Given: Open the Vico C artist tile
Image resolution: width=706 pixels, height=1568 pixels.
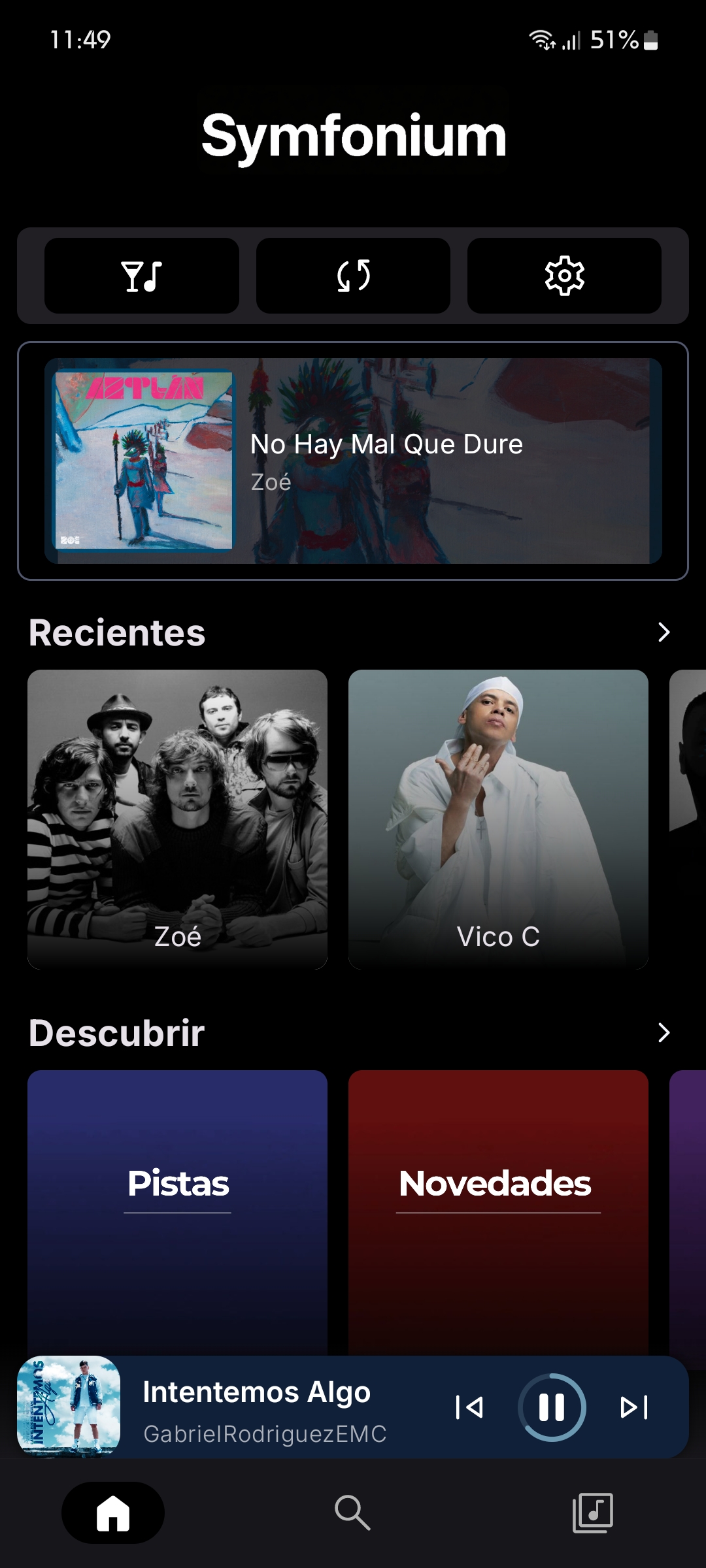Looking at the screenshot, I should pos(498,819).
